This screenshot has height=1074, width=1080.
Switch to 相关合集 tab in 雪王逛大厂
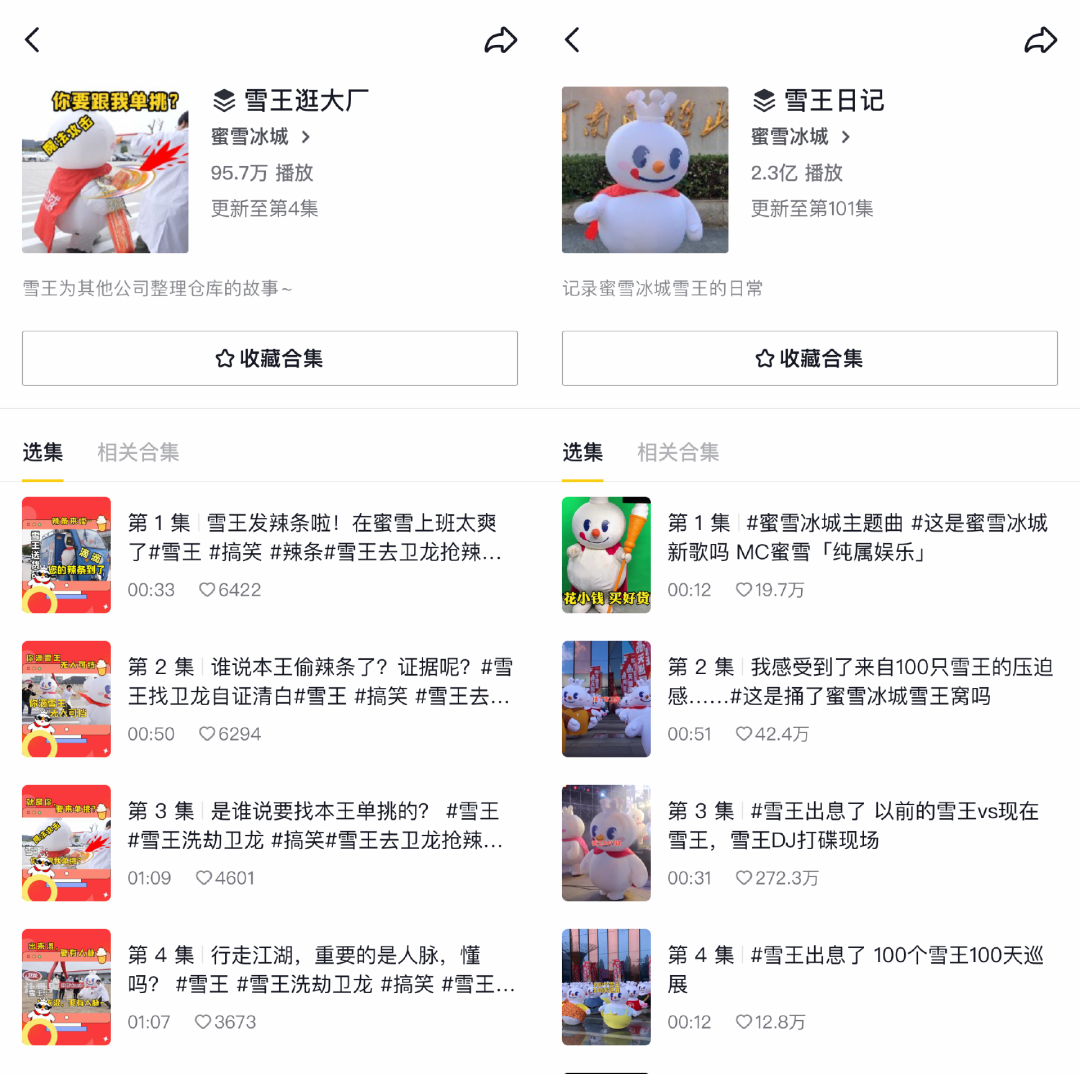(138, 452)
